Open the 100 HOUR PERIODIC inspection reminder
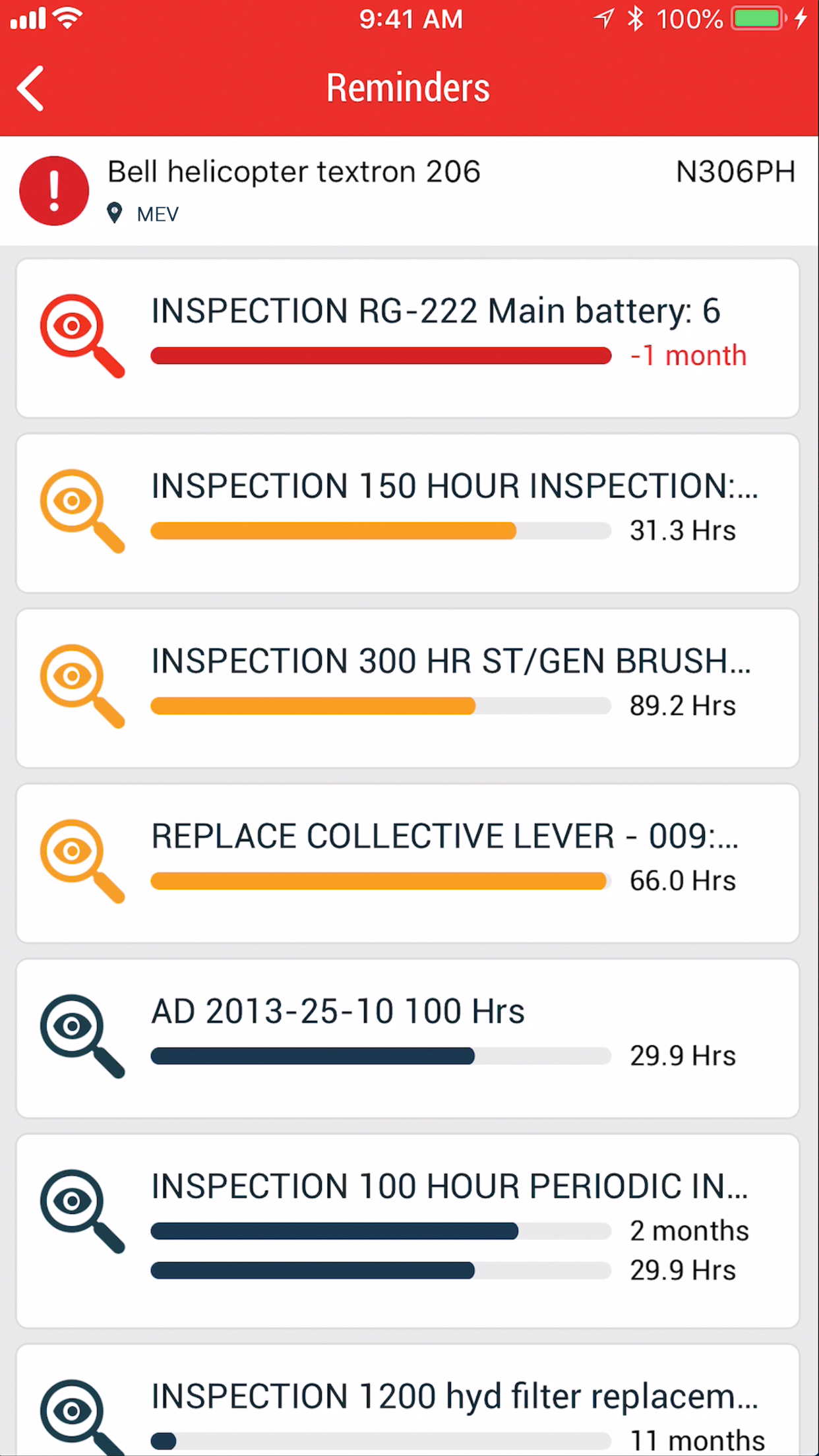Viewport: 819px width, 1456px height. pyautogui.click(x=408, y=1231)
